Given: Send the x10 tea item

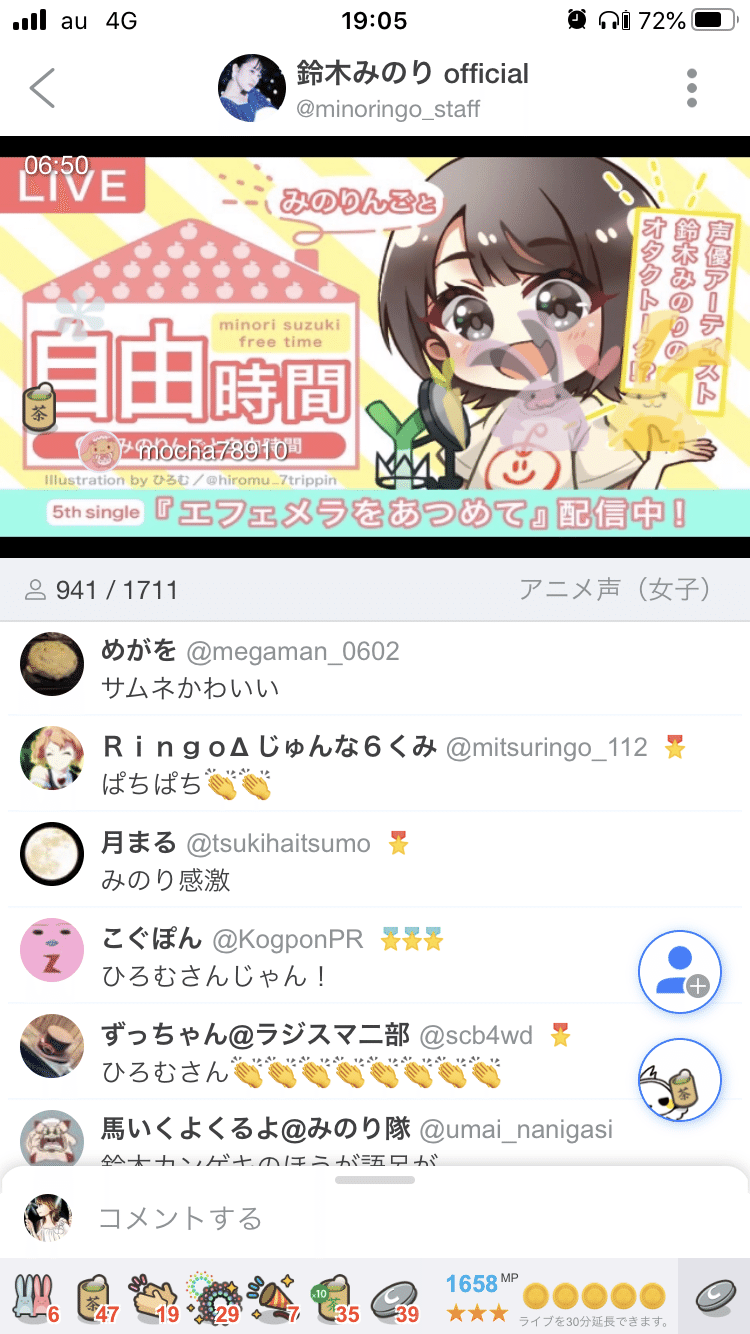Looking at the screenshot, I should [333, 1298].
